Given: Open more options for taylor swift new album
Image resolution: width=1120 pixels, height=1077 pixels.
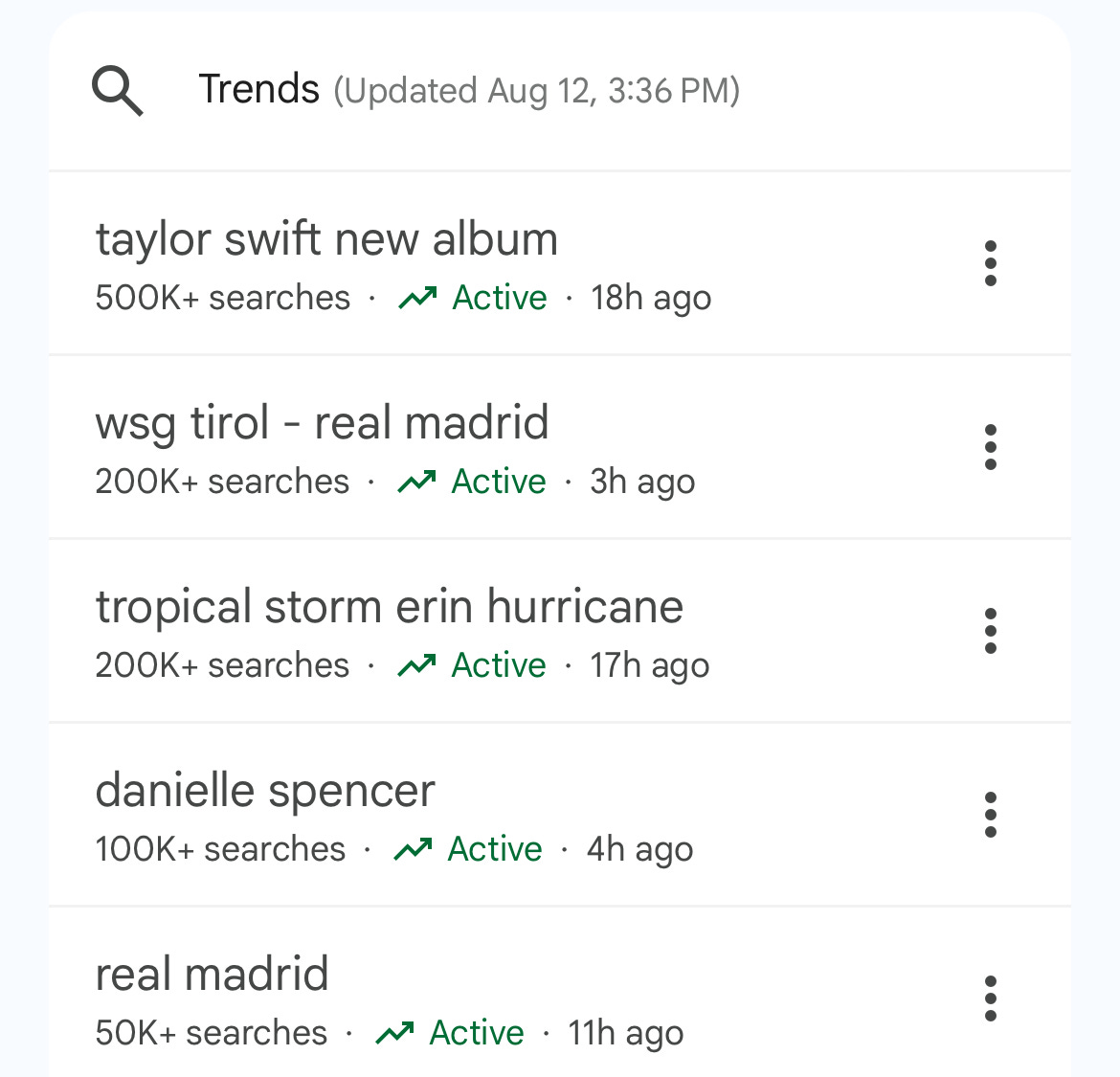Looking at the screenshot, I should [x=990, y=263].
